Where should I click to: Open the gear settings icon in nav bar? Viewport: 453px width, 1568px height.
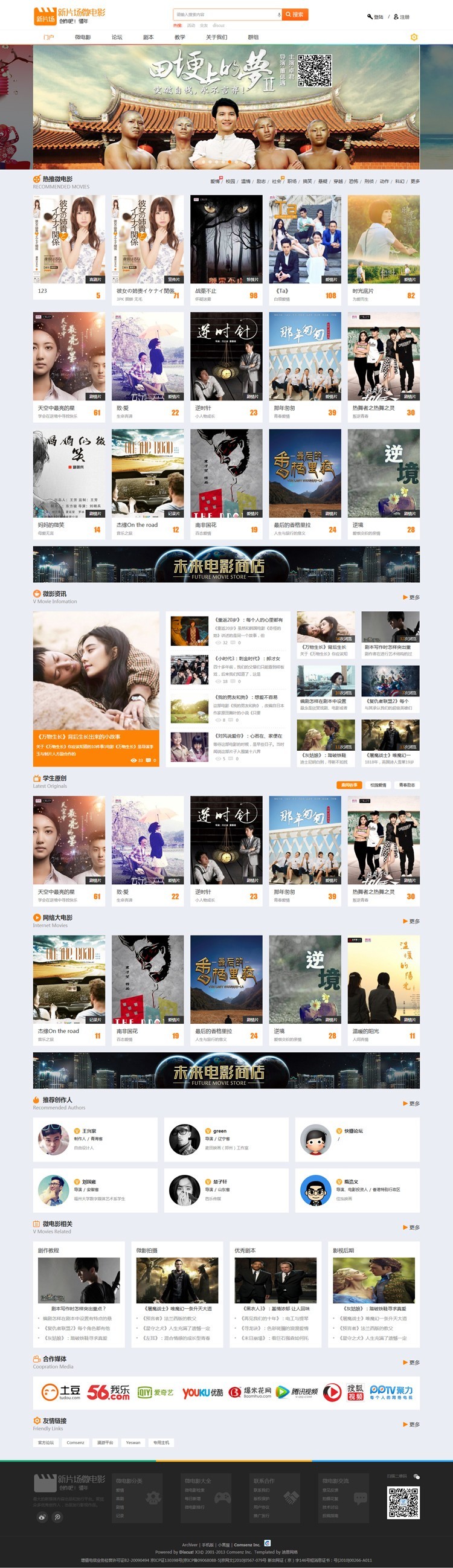click(414, 37)
